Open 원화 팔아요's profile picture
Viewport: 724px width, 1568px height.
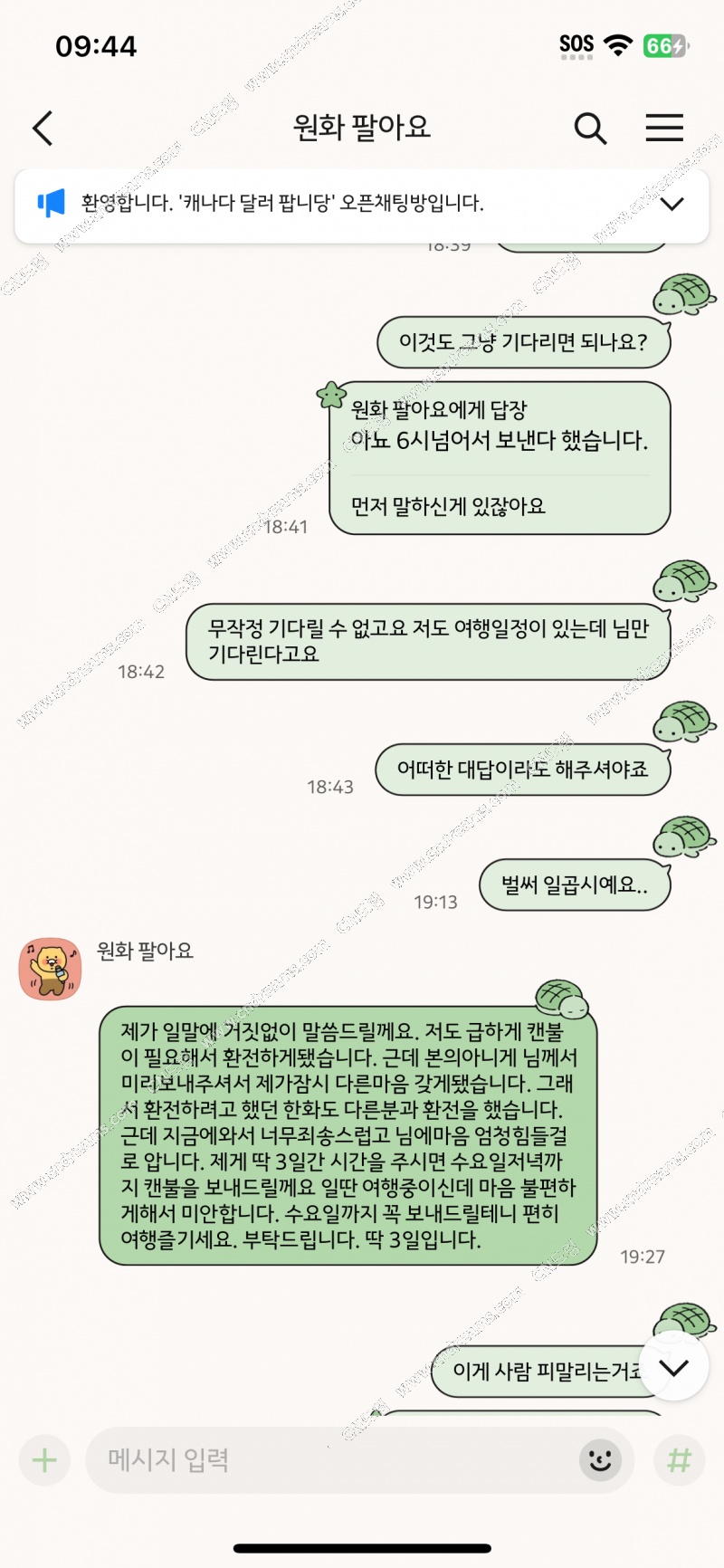pos(51,969)
